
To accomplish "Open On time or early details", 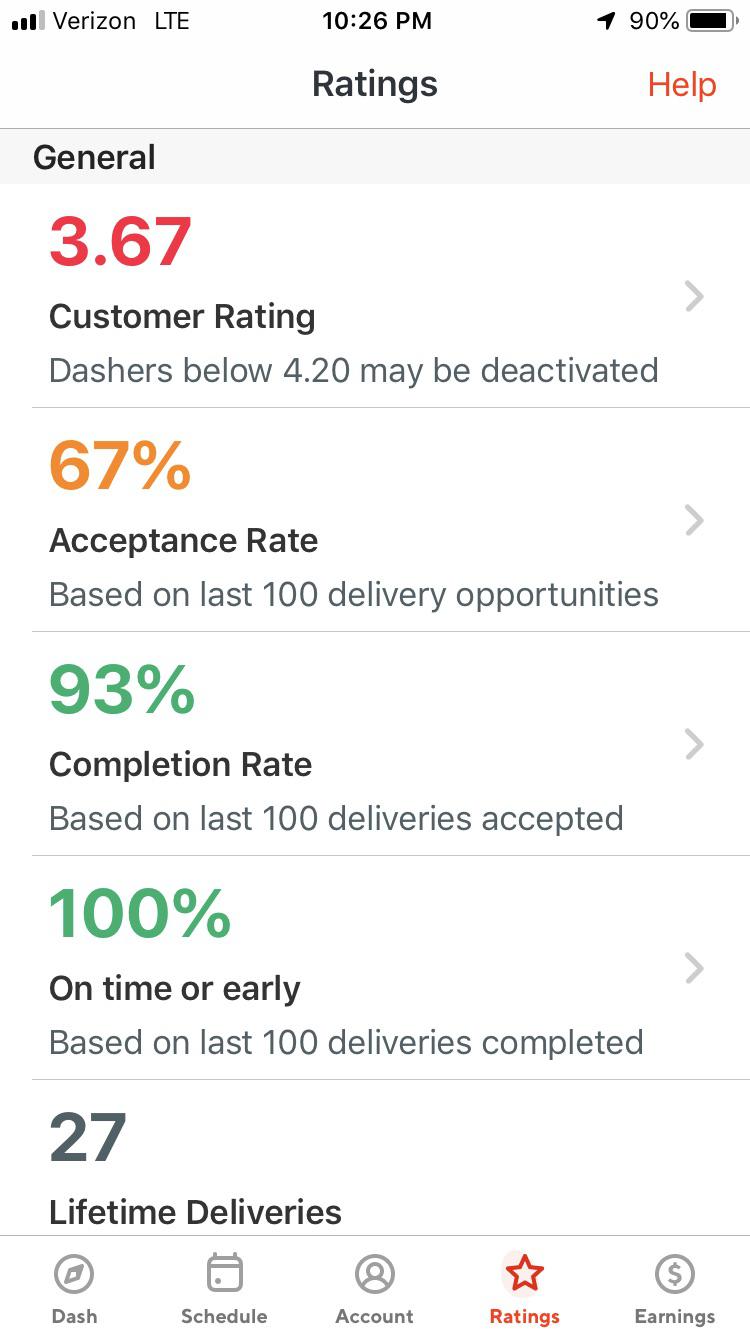I will [x=694, y=968].
